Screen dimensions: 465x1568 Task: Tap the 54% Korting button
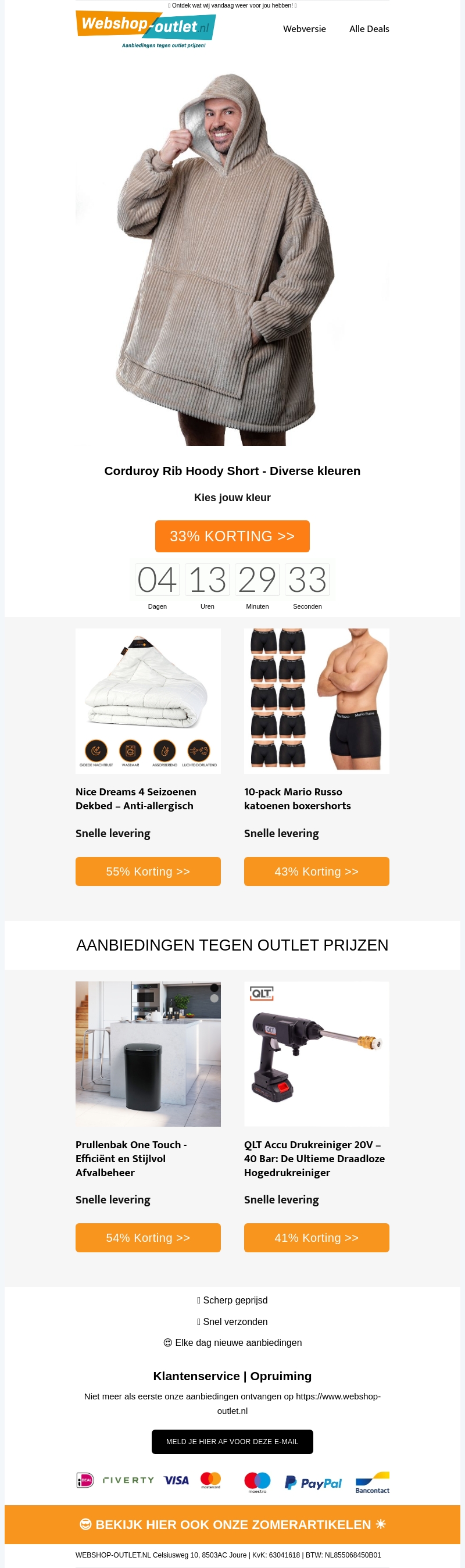(148, 1237)
